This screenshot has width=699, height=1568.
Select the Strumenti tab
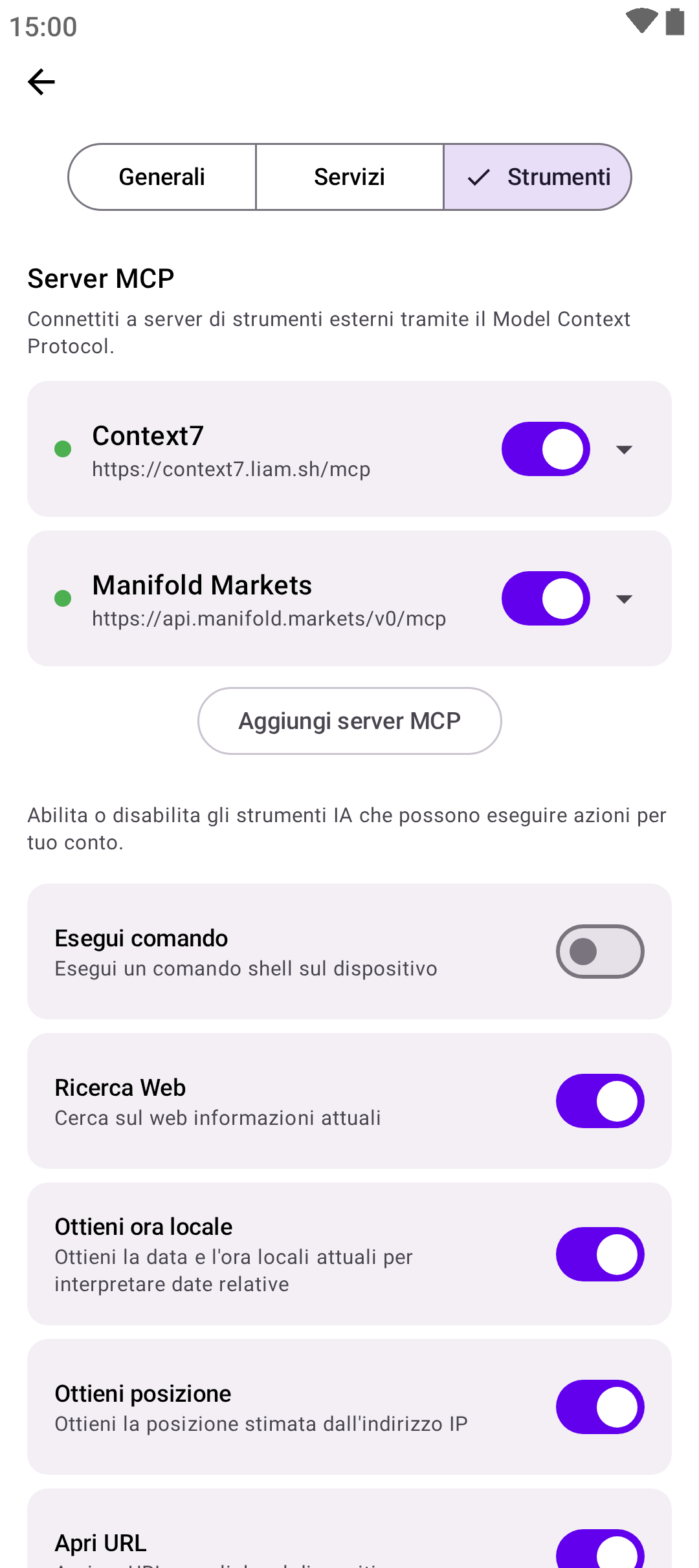[x=538, y=177]
